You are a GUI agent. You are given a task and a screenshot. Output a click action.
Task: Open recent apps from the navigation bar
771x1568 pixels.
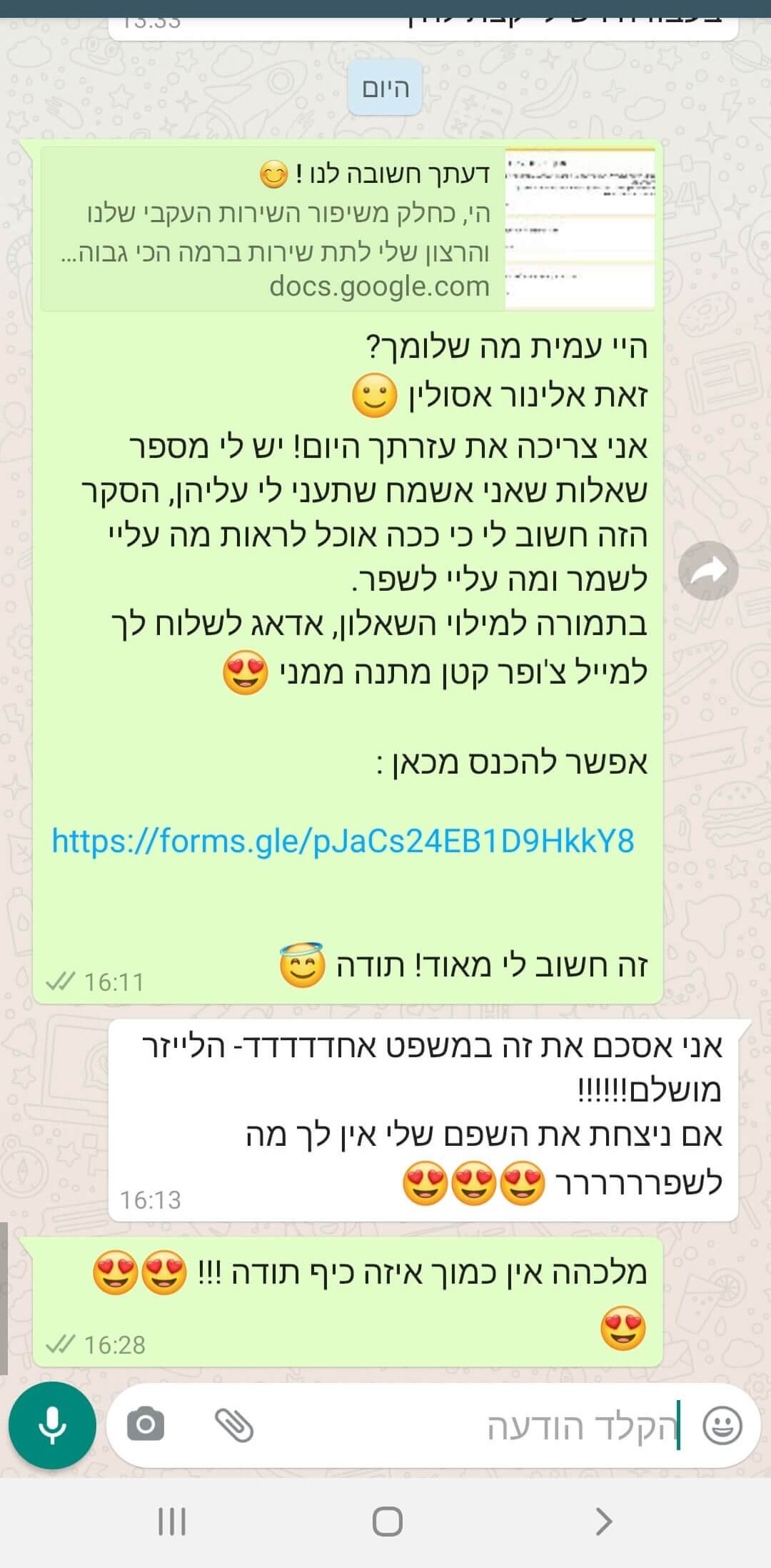point(171,1522)
